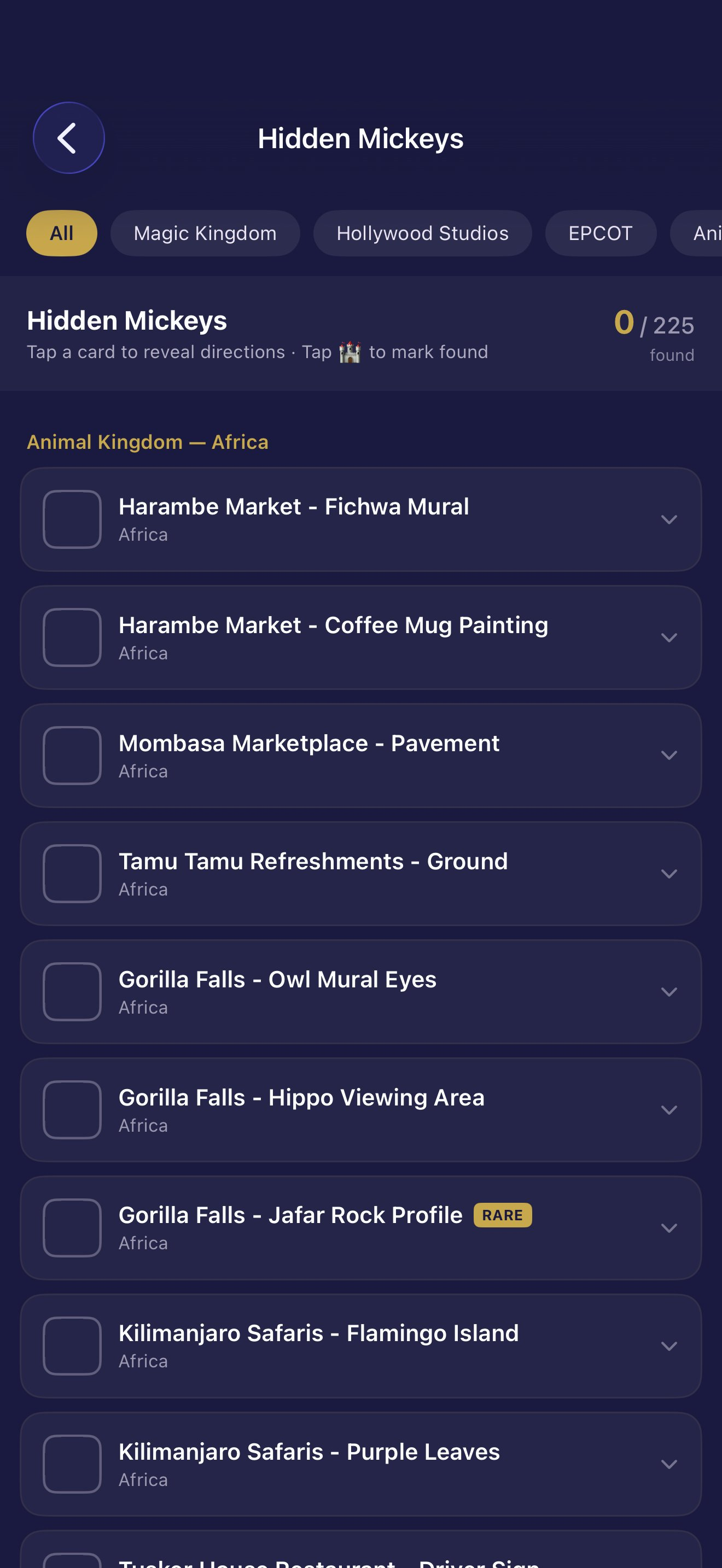Viewport: 722px width, 1568px height.
Task: Check off Harambe Market Coffee Mug Painting
Action: [72, 637]
